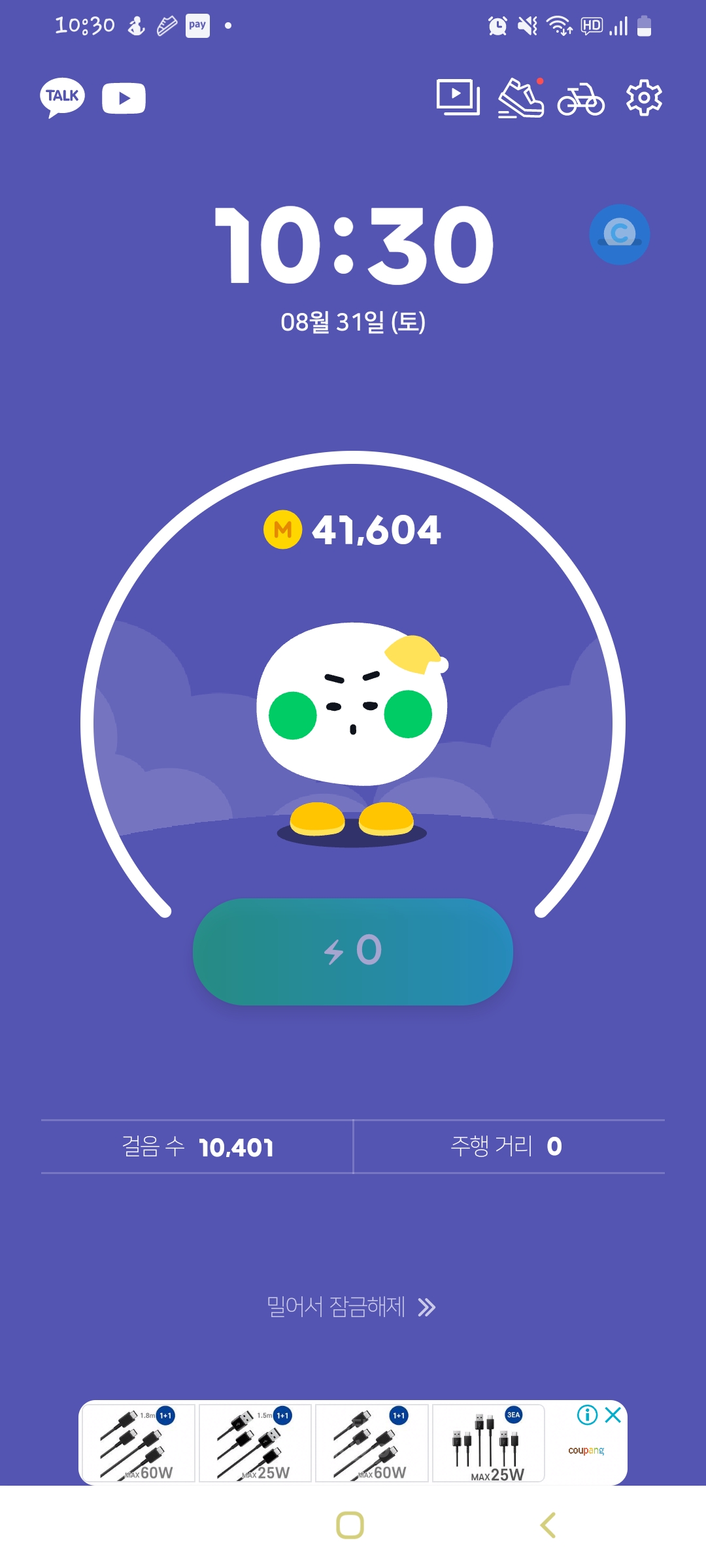Launch the YouTube shortcut
This screenshot has height=1568, width=706.
click(x=124, y=98)
